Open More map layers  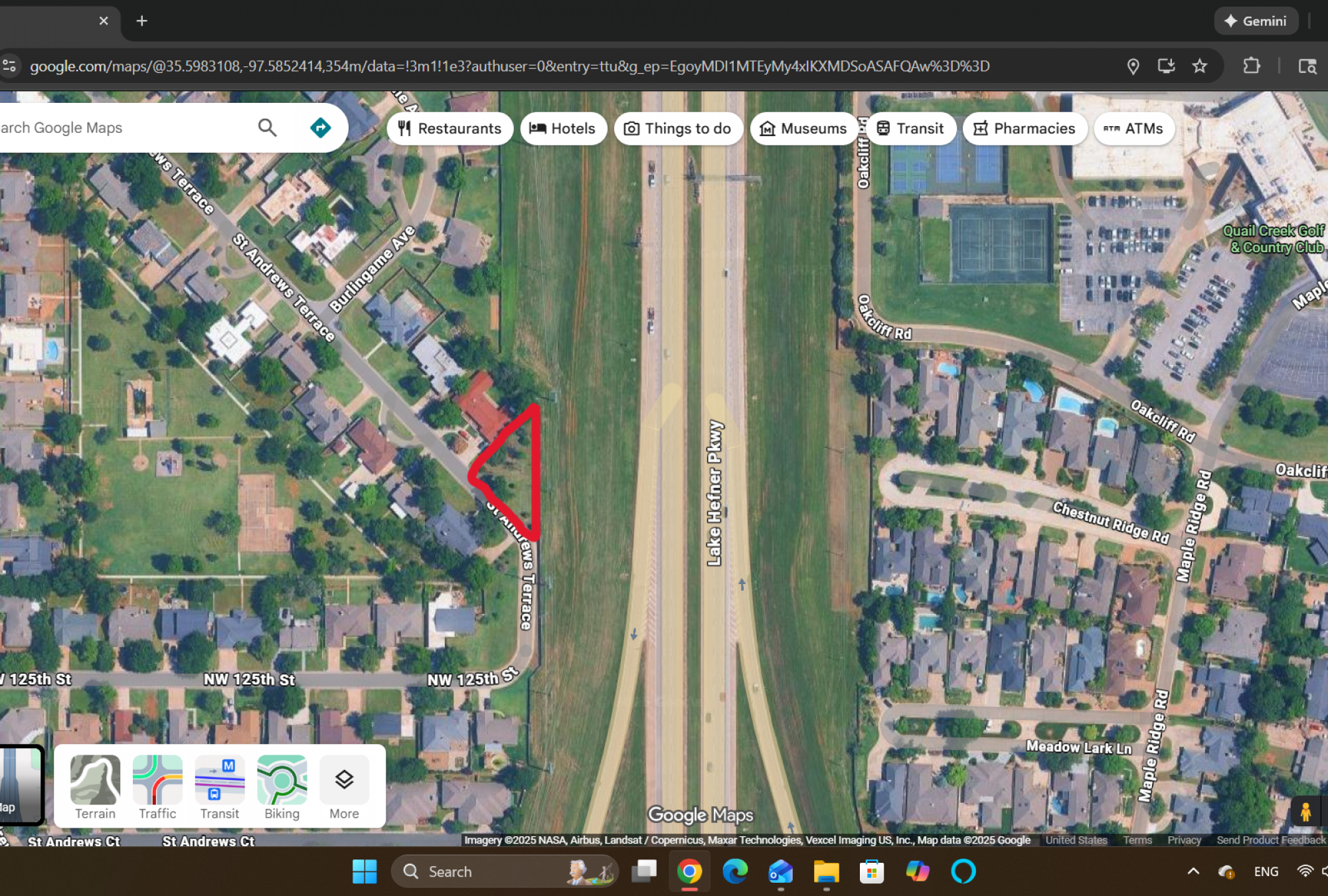point(344,787)
